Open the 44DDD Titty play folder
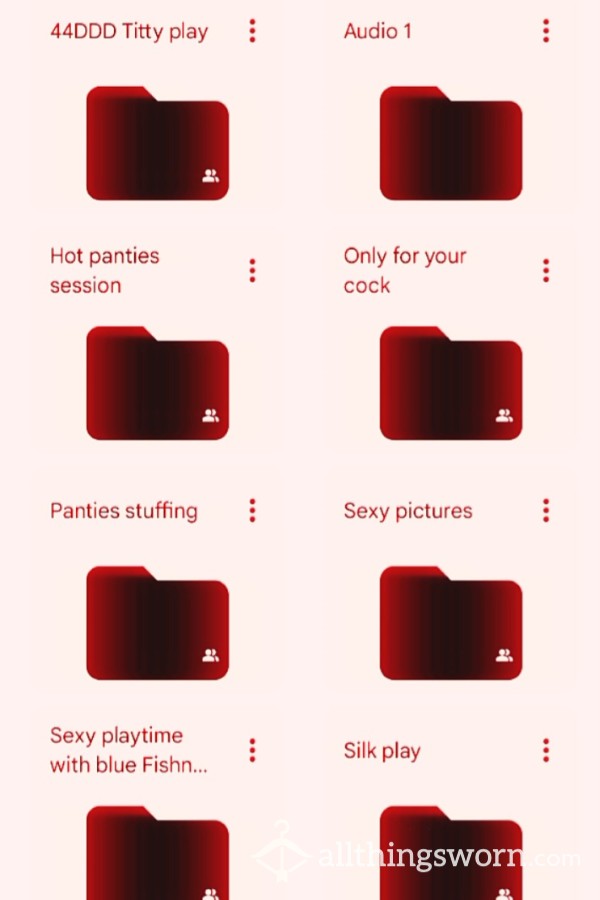This screenshot has height=900, width=600. click(x=157, y=143)
